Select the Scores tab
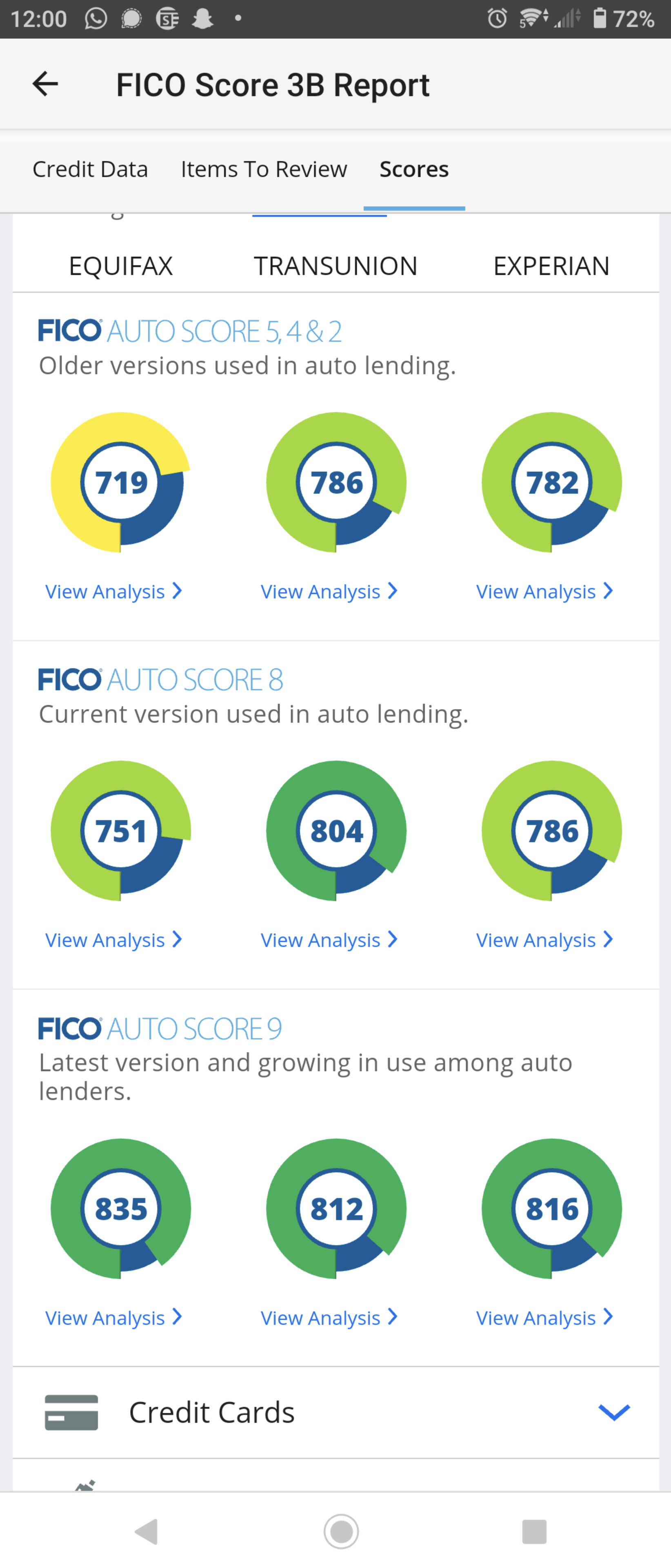671x1568 pixels. [414, 169]
